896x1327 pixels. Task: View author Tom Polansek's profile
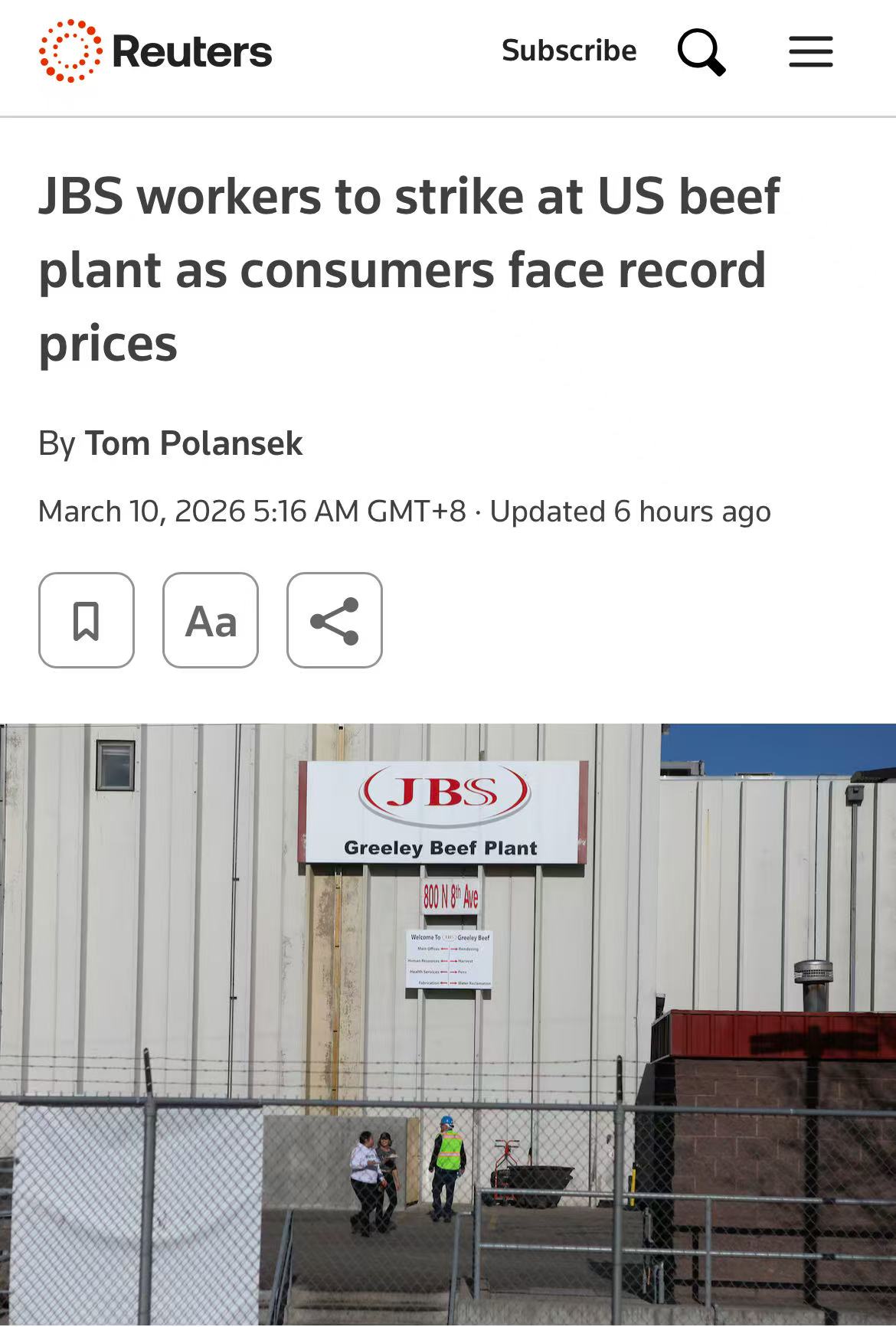pos(193,443)
